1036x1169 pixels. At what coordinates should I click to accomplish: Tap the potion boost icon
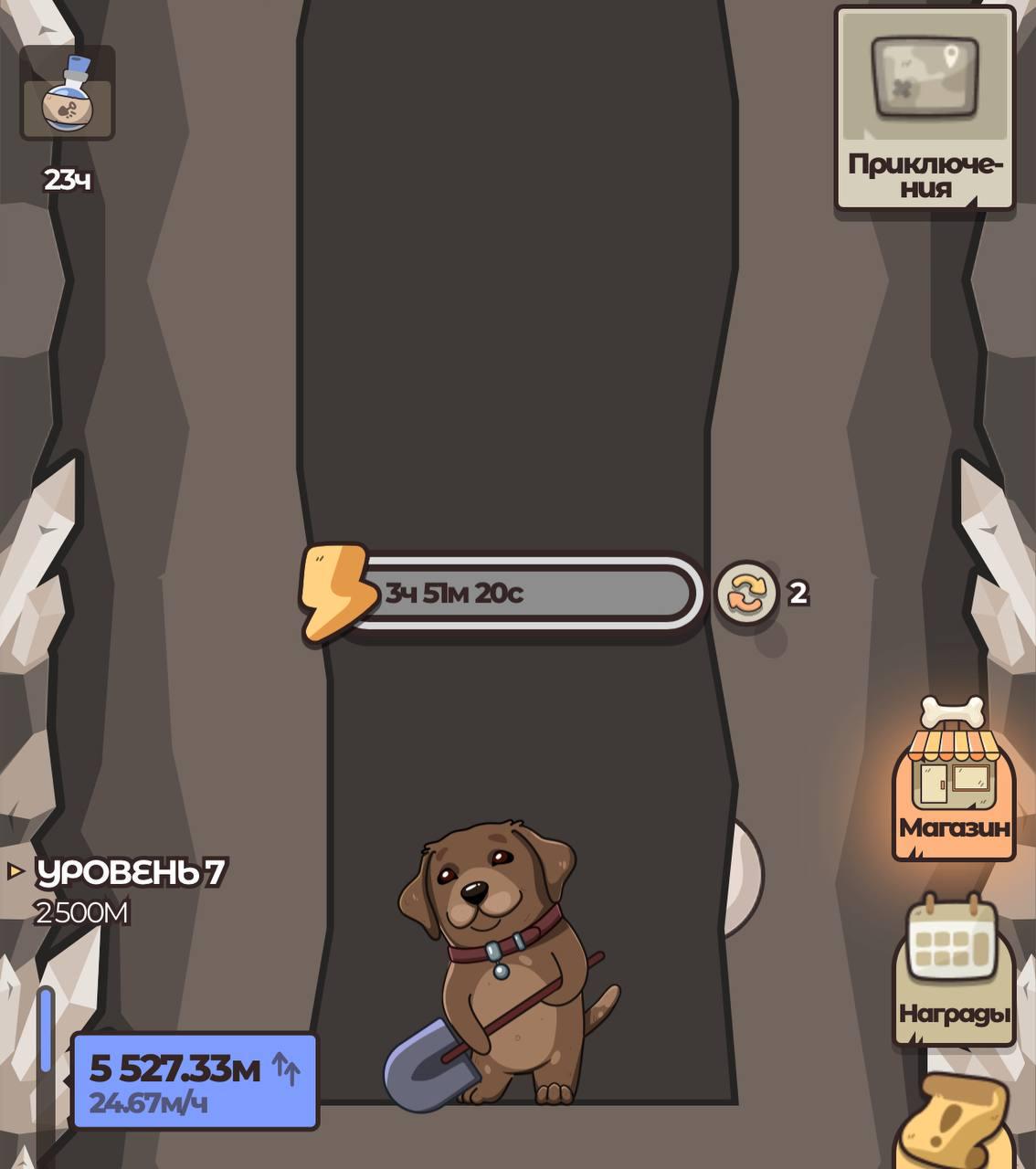(x=68, y=94)
